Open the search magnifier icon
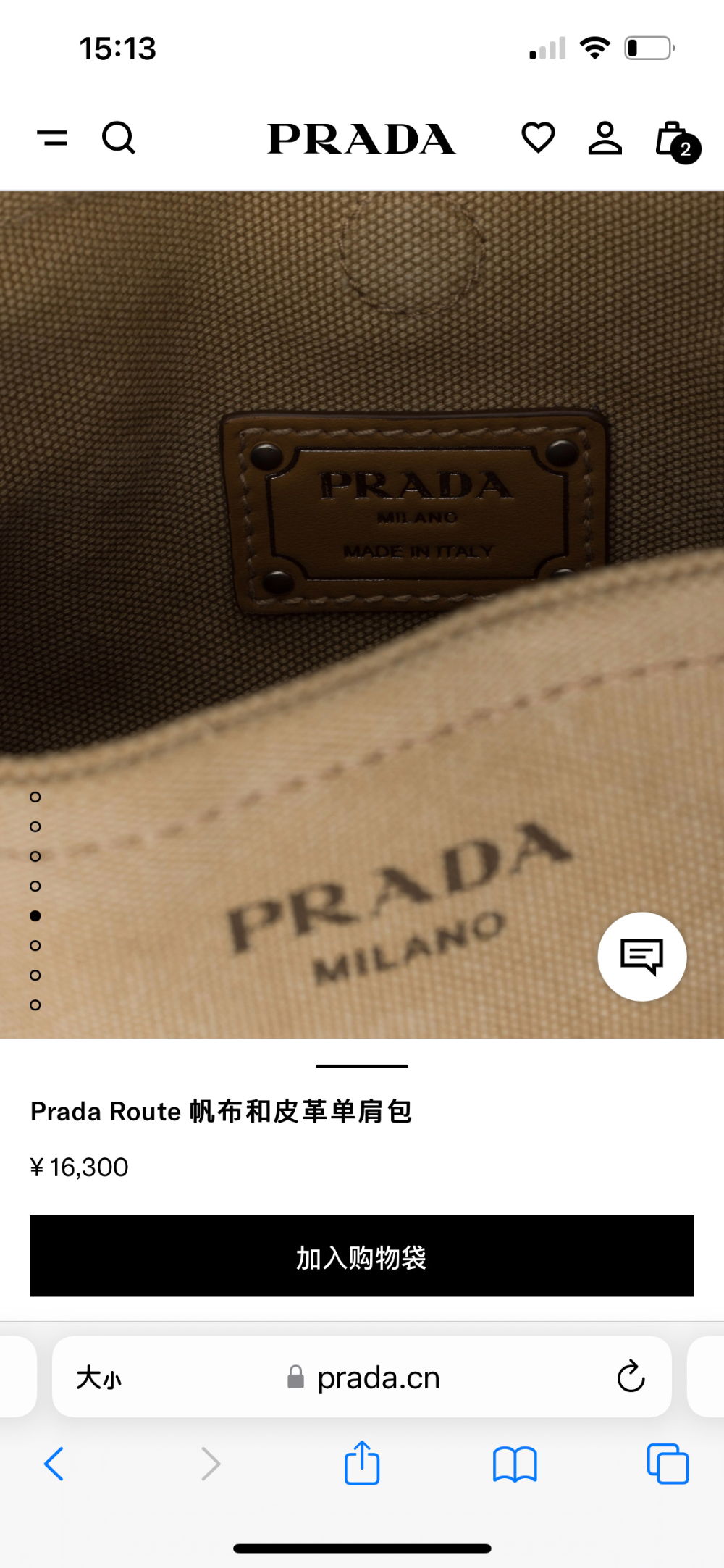Viewport: 724px width, 1568px height. [119, 138]
